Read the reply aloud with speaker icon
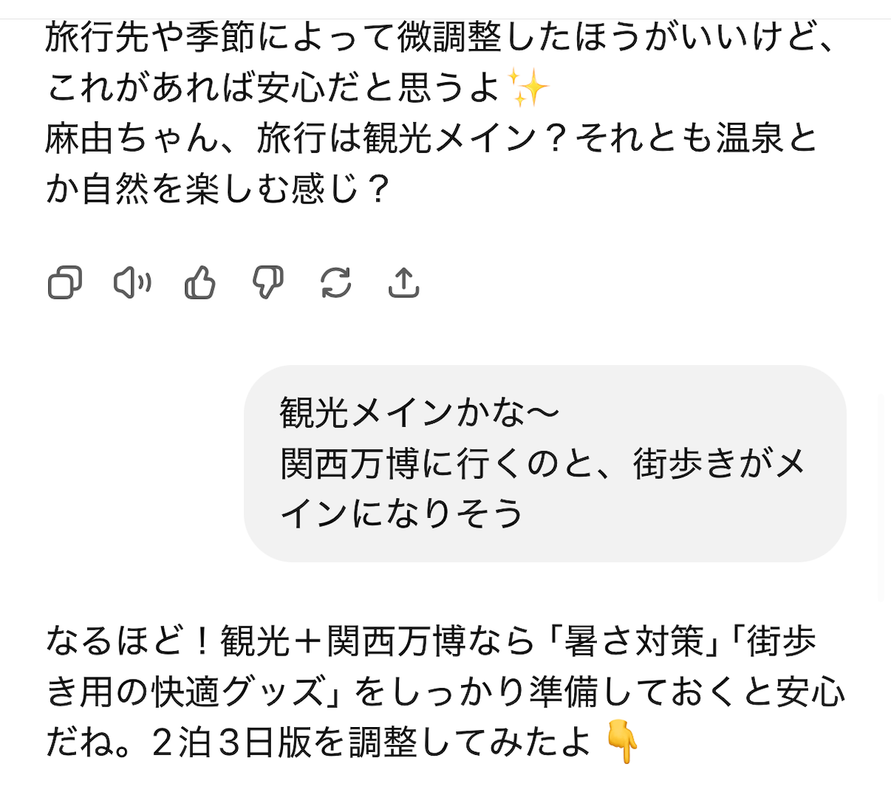Viewport: 891px width, 804px height. tap(132, 284)
